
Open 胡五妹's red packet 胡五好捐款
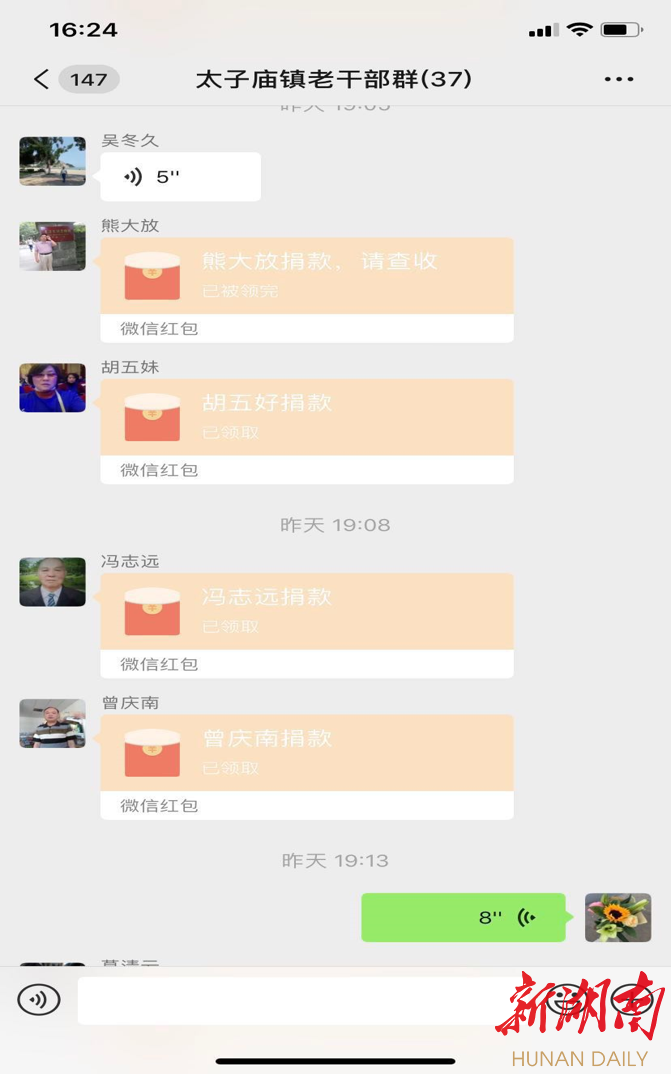coord(307,417)
